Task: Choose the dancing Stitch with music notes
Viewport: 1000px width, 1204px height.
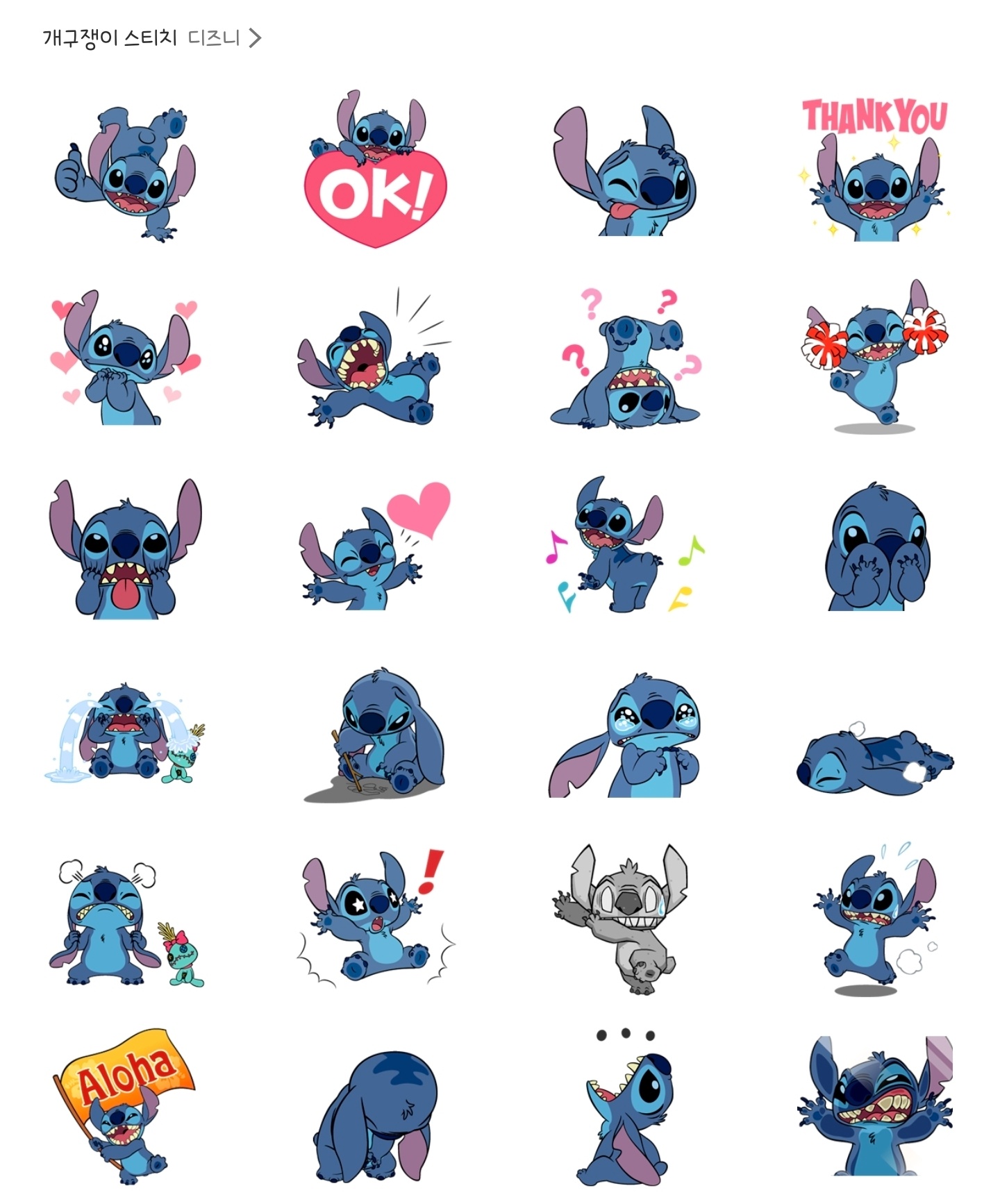Action: (625, 545)
